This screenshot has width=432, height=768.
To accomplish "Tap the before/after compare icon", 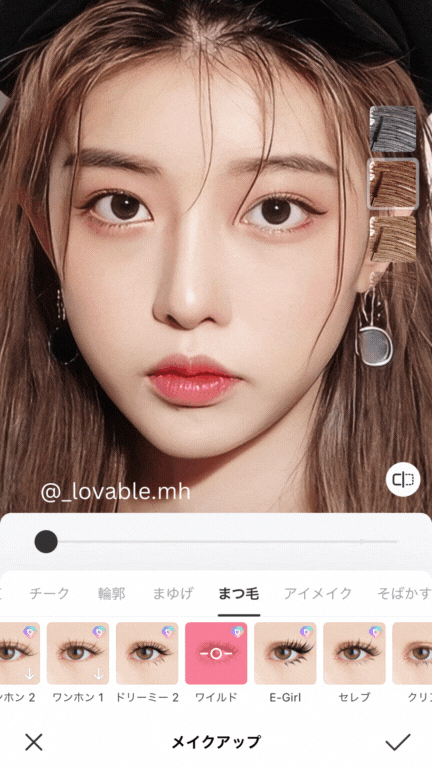I will 403,480.
